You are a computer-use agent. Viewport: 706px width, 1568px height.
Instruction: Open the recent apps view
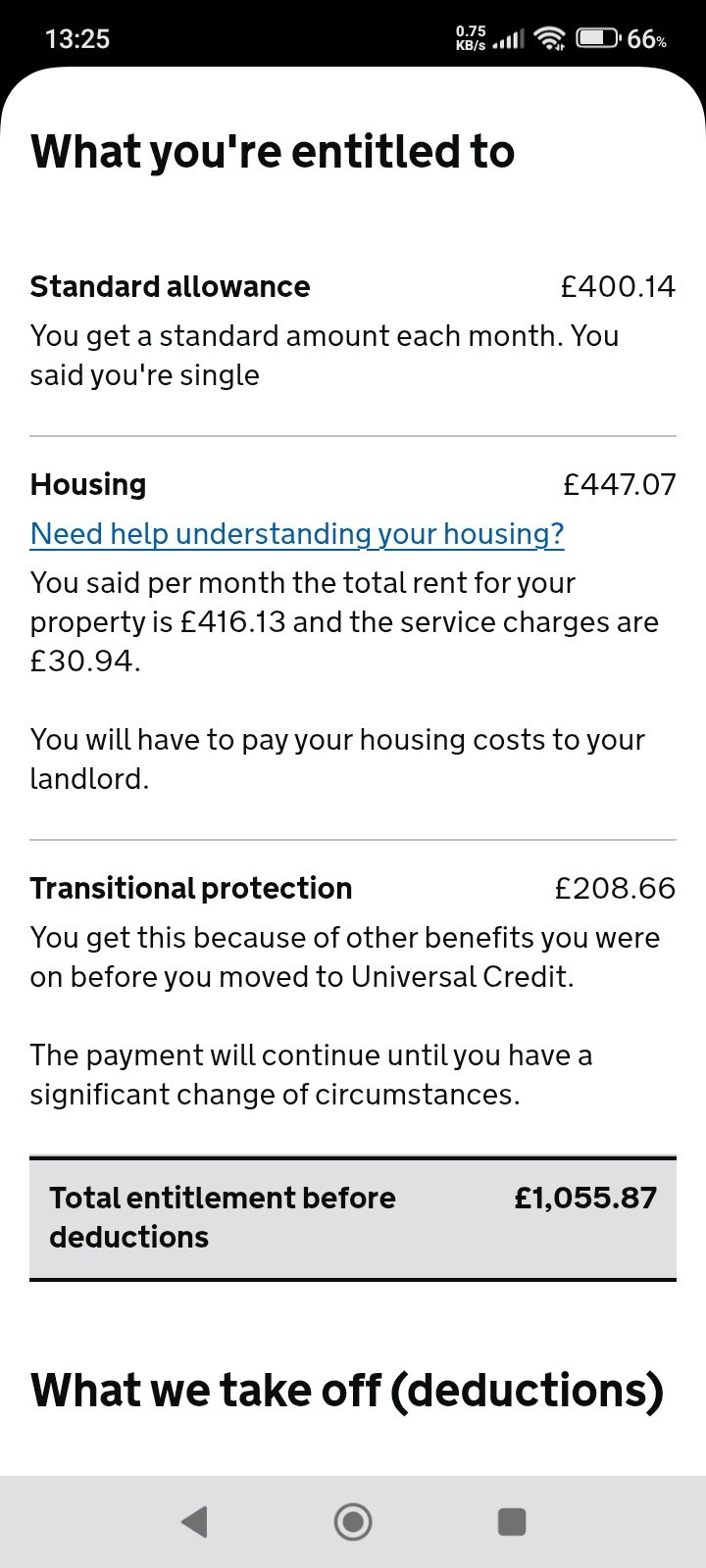coord(512,1521)
